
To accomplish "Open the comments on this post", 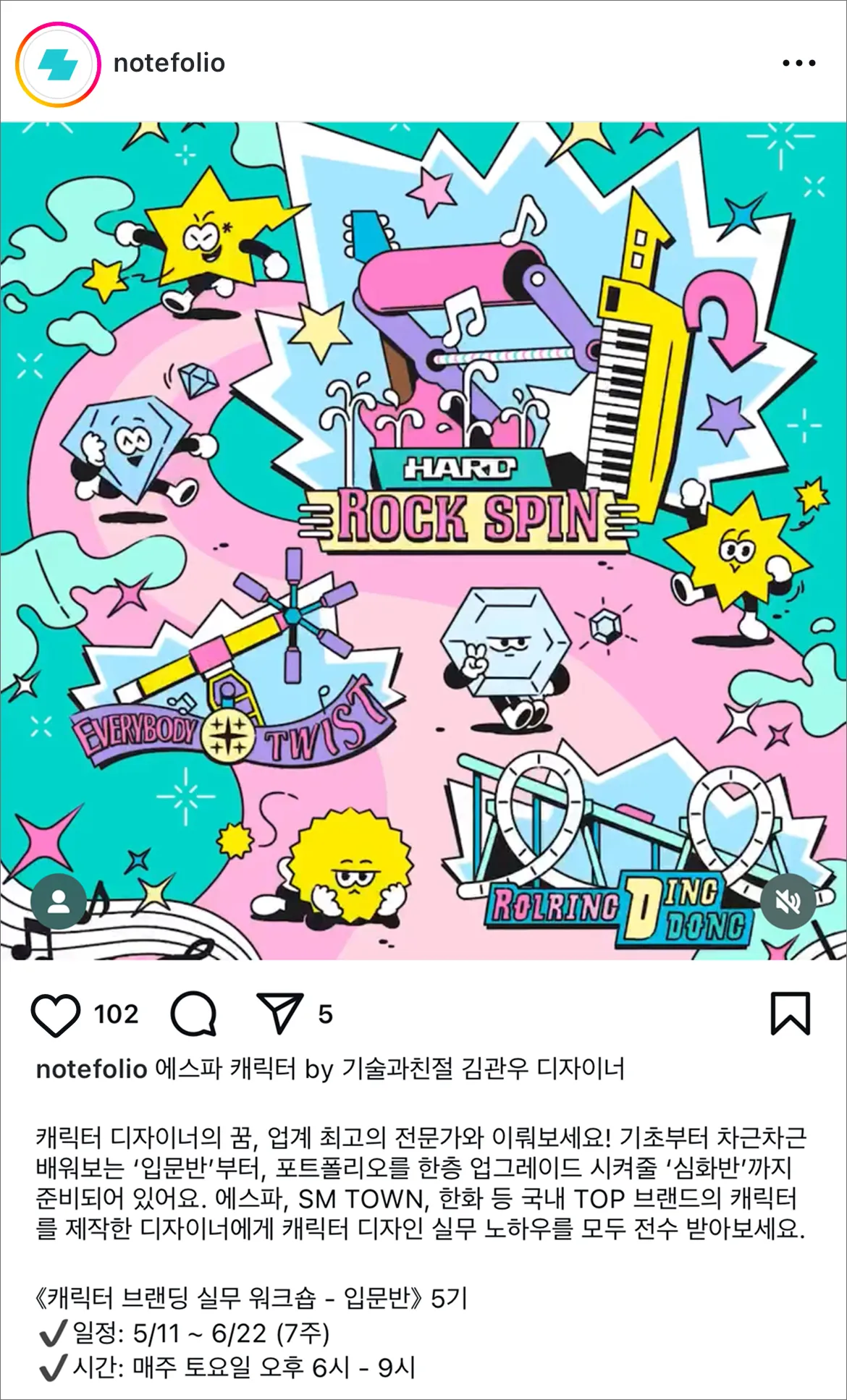I will coord(193,1014).
